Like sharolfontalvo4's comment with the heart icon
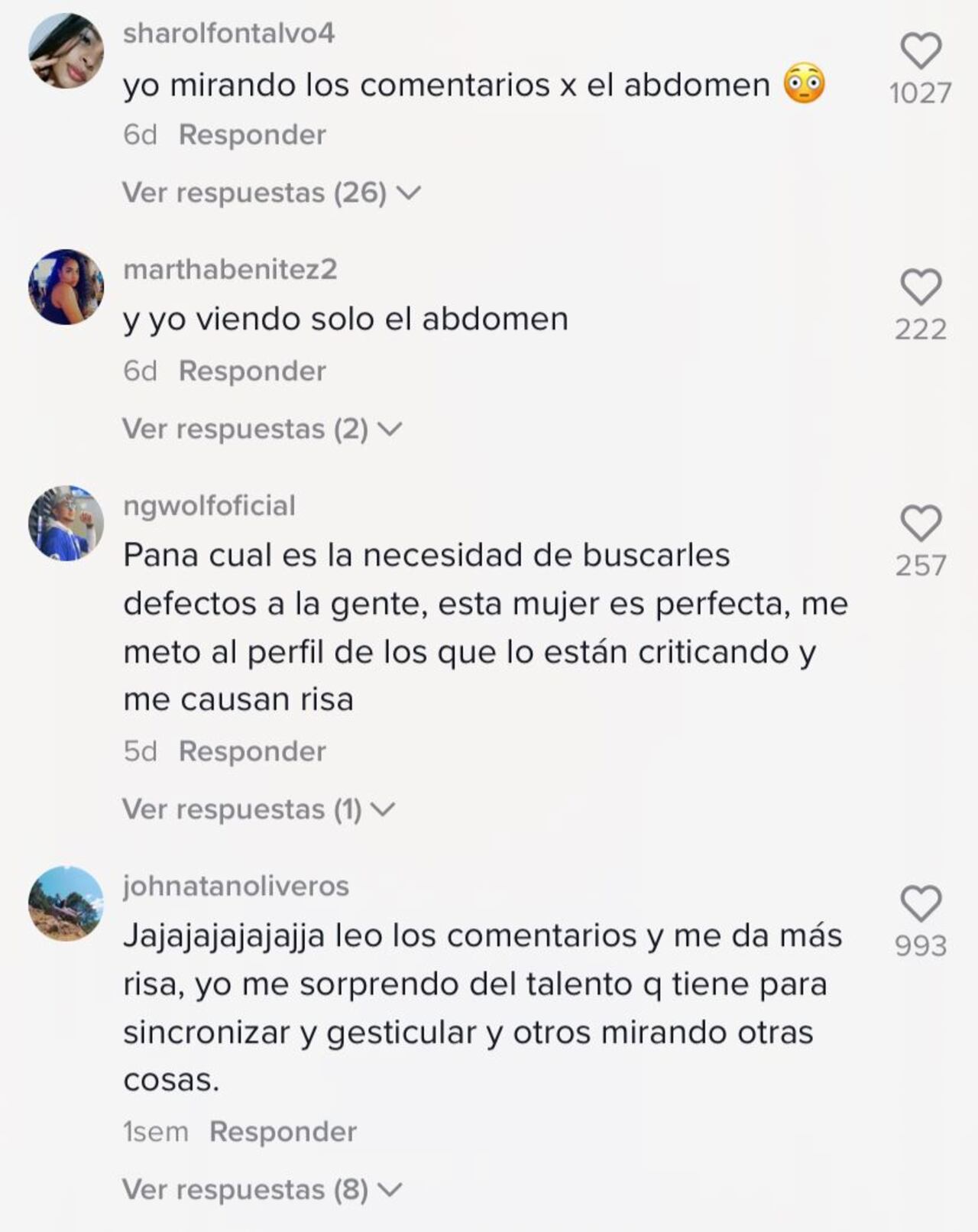 (x=922, y=50)
